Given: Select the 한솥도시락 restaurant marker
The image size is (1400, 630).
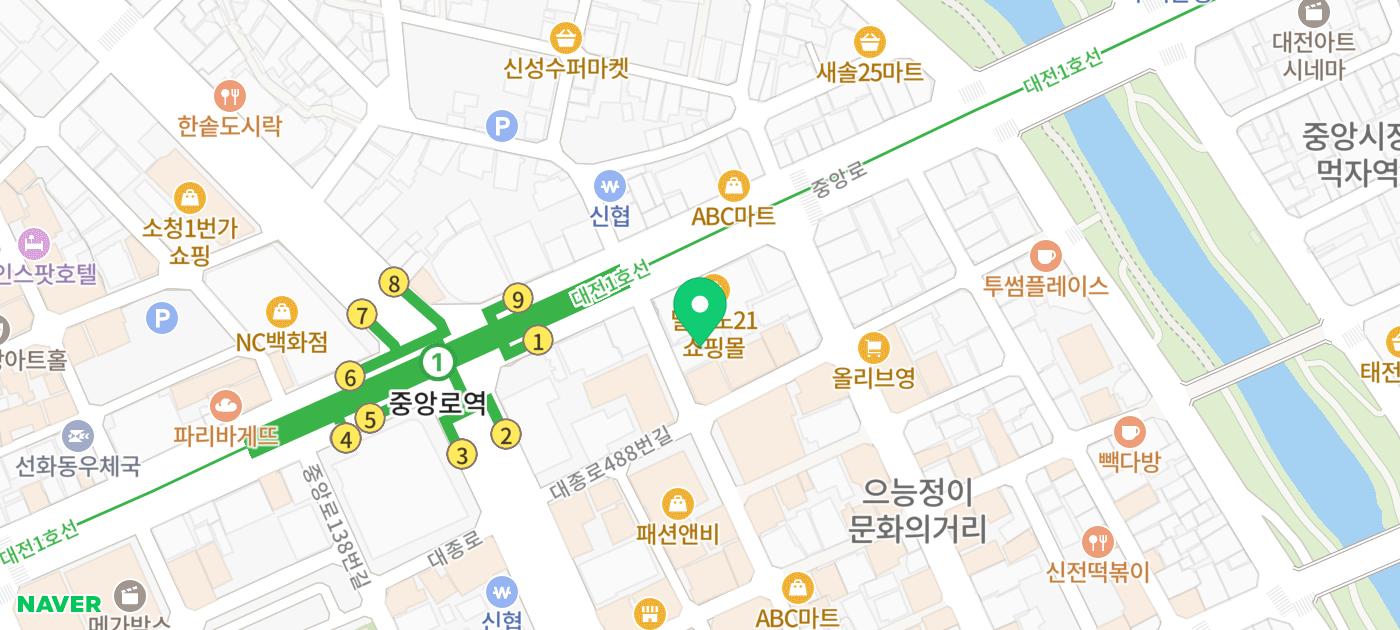Looking at the screenshot, I should tap(230, 96).
